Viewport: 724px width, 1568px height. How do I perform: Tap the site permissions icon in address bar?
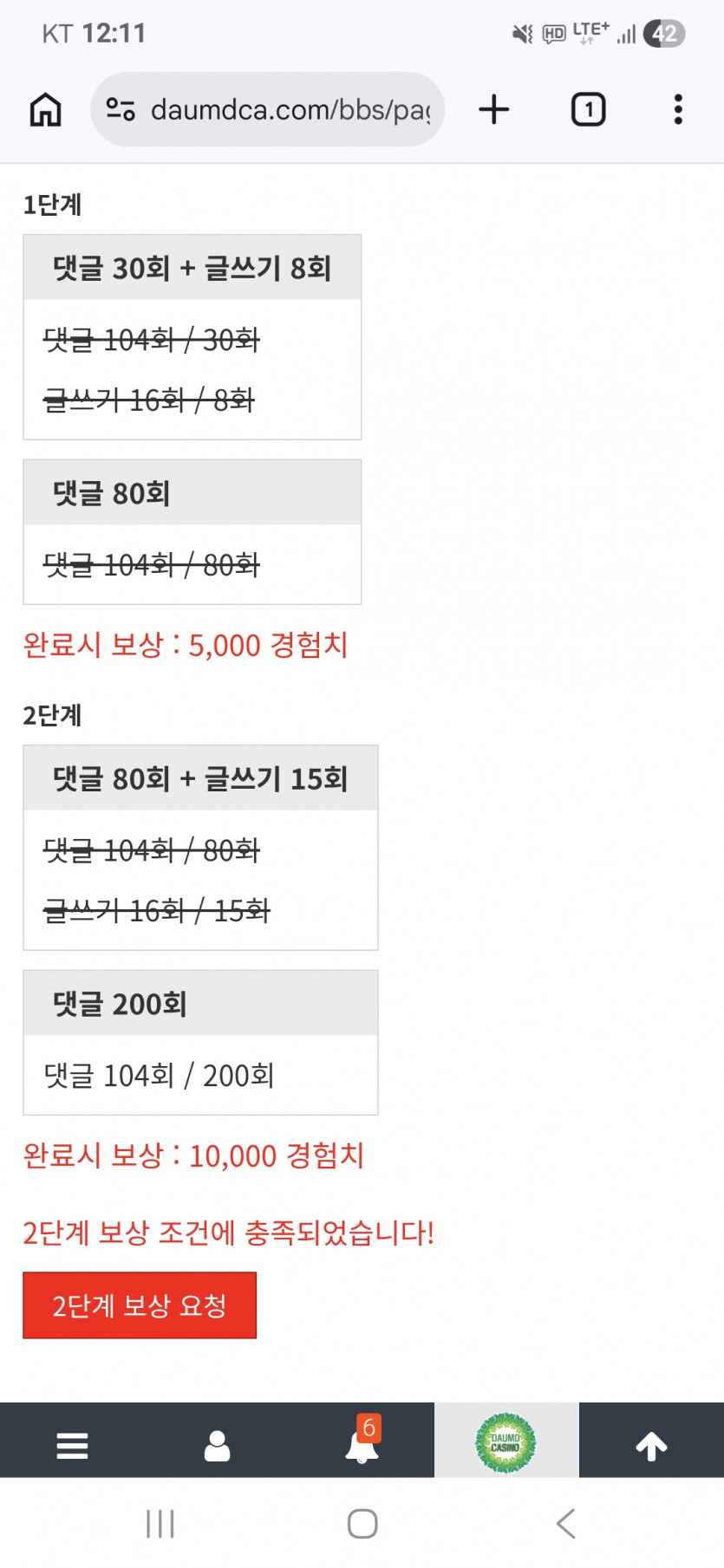click(x=121, y=109)
